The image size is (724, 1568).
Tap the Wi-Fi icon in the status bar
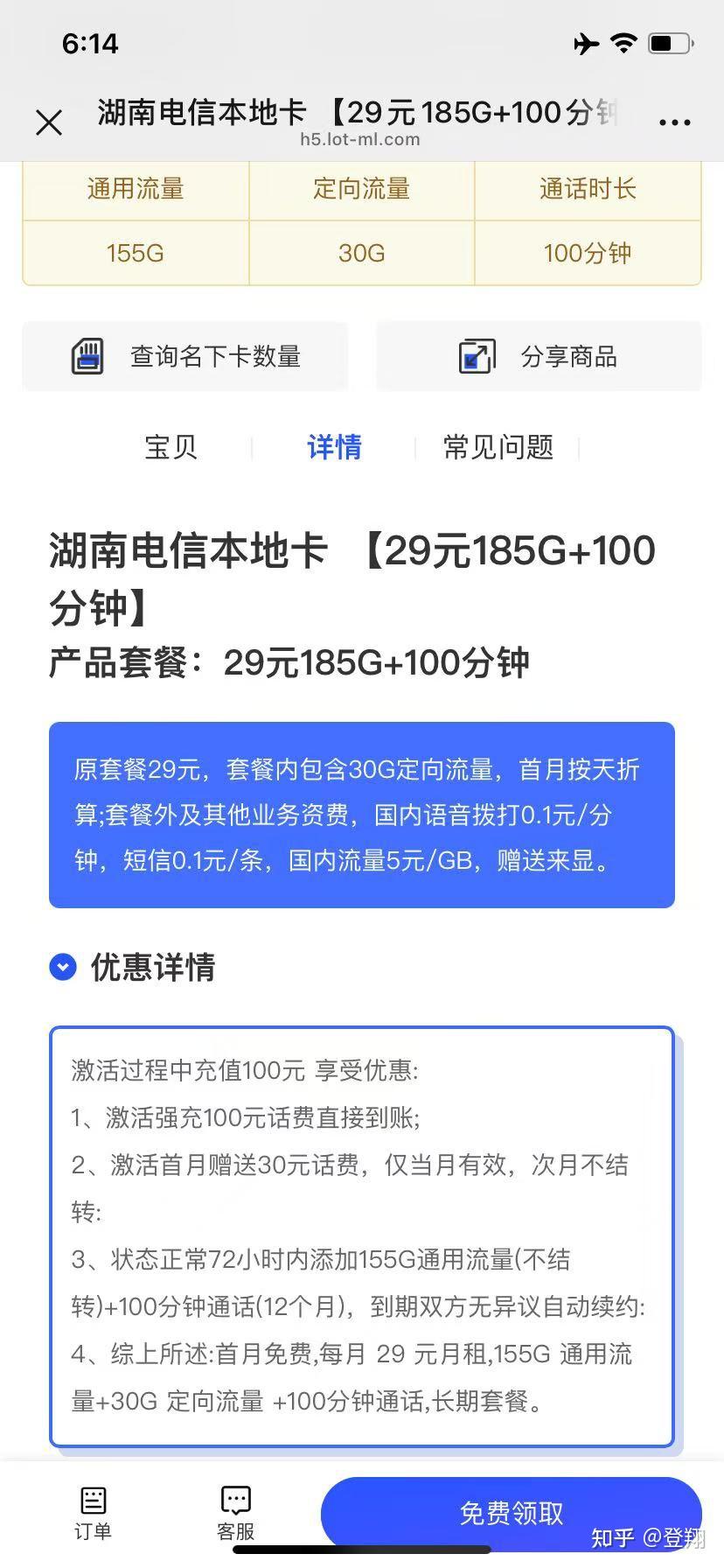pyautogui.click(x=624, y=42)
